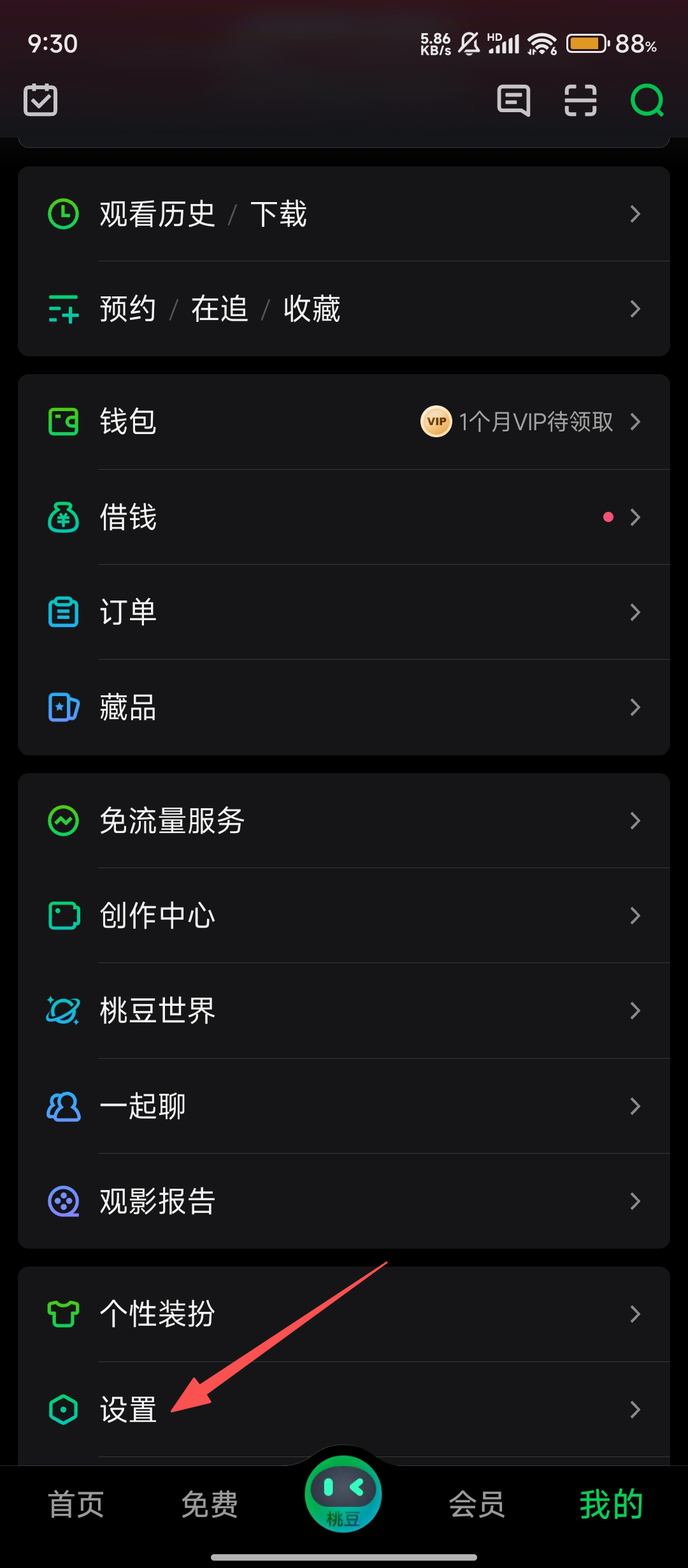Open 钱包 wallet row

point(344,422)
